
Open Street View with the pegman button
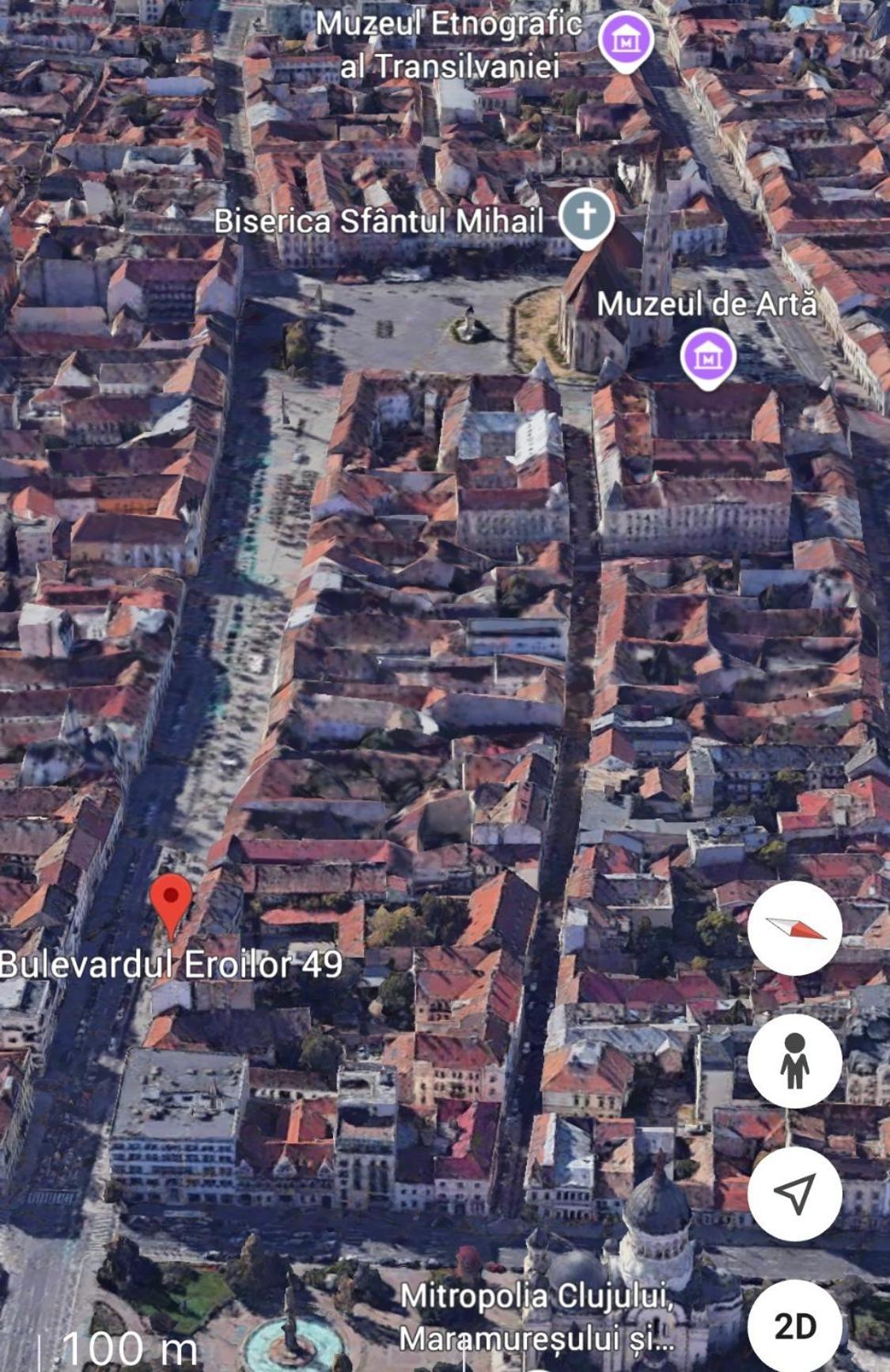coord(795,1060)
